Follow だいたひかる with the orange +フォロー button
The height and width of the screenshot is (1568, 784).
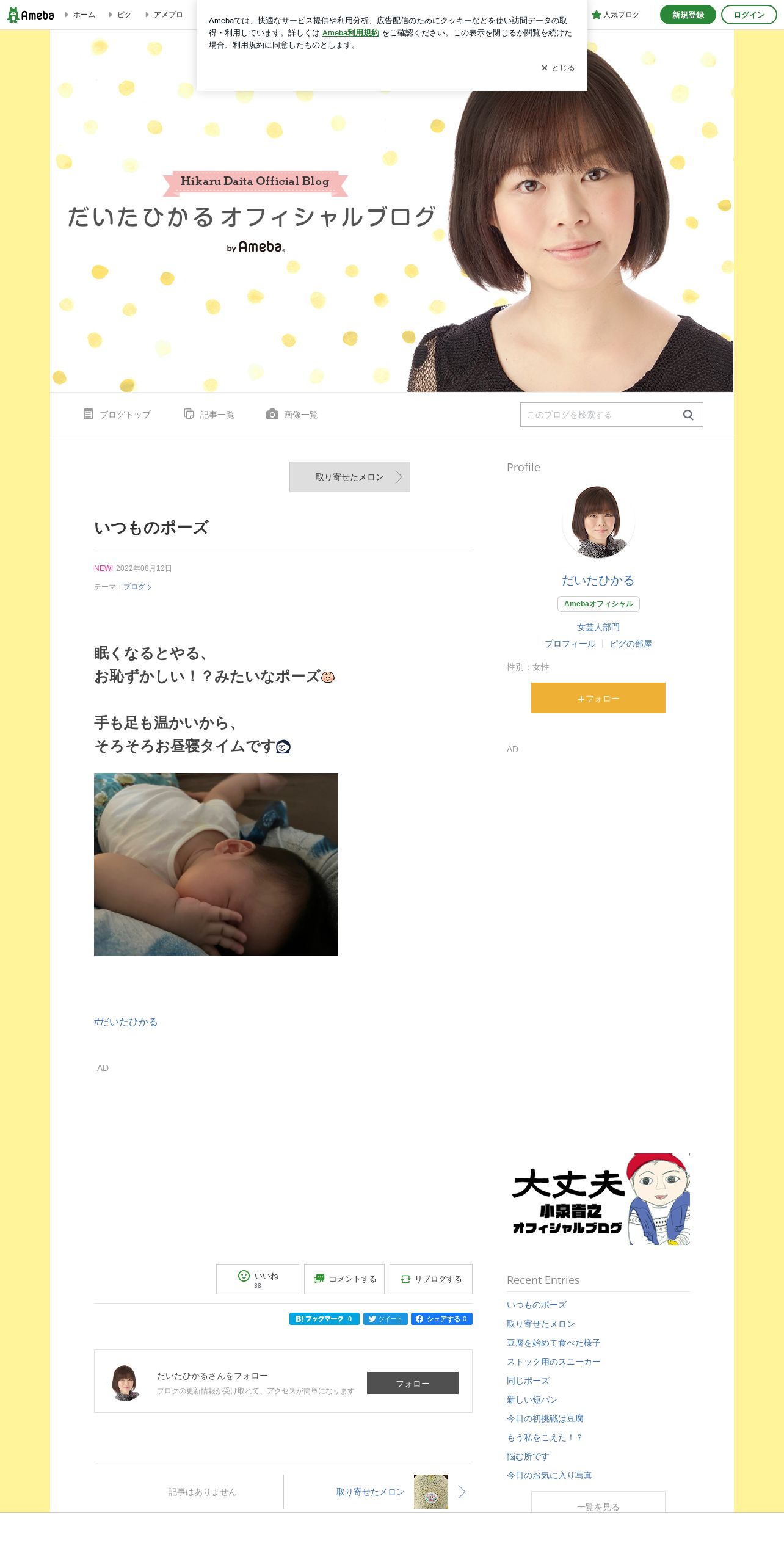(x=598, y=698)
